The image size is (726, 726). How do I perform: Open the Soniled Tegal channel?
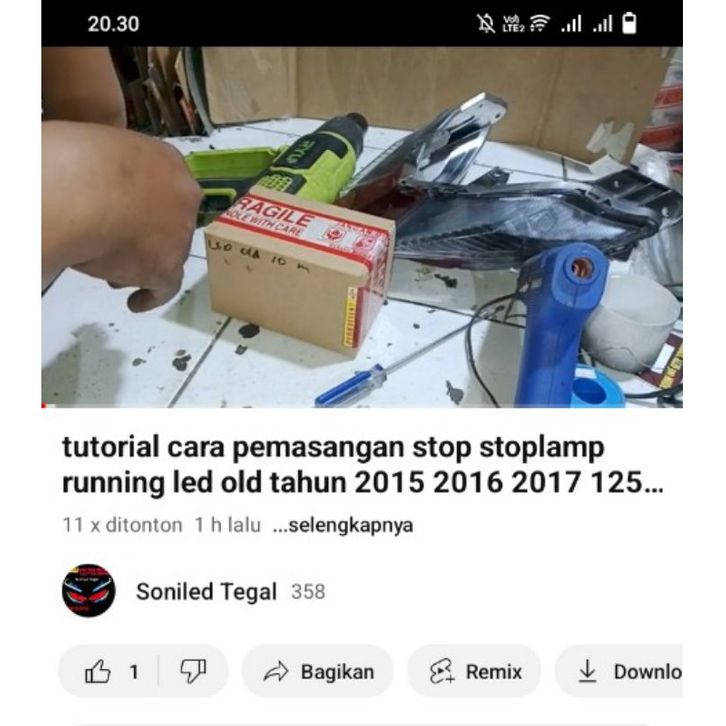205,591
